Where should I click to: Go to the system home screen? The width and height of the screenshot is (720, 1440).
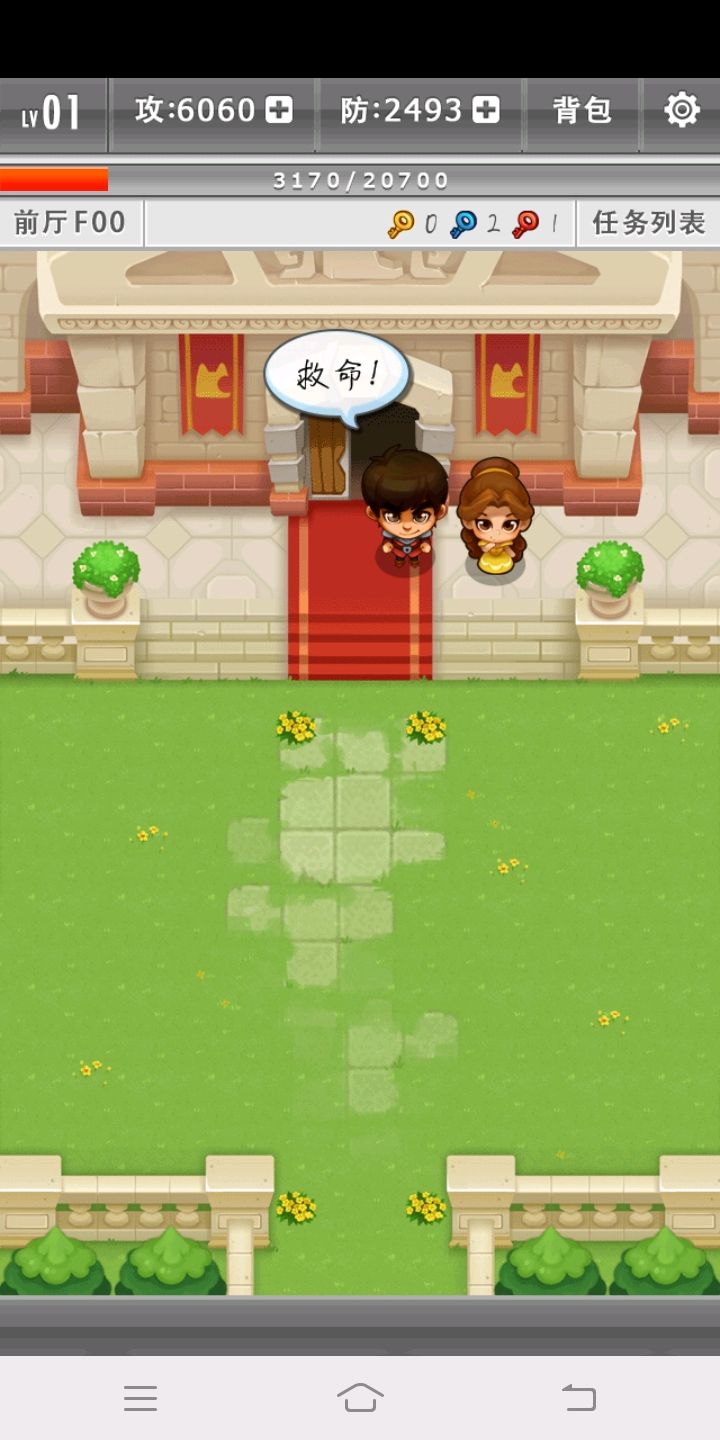[x=360, y=1397]
